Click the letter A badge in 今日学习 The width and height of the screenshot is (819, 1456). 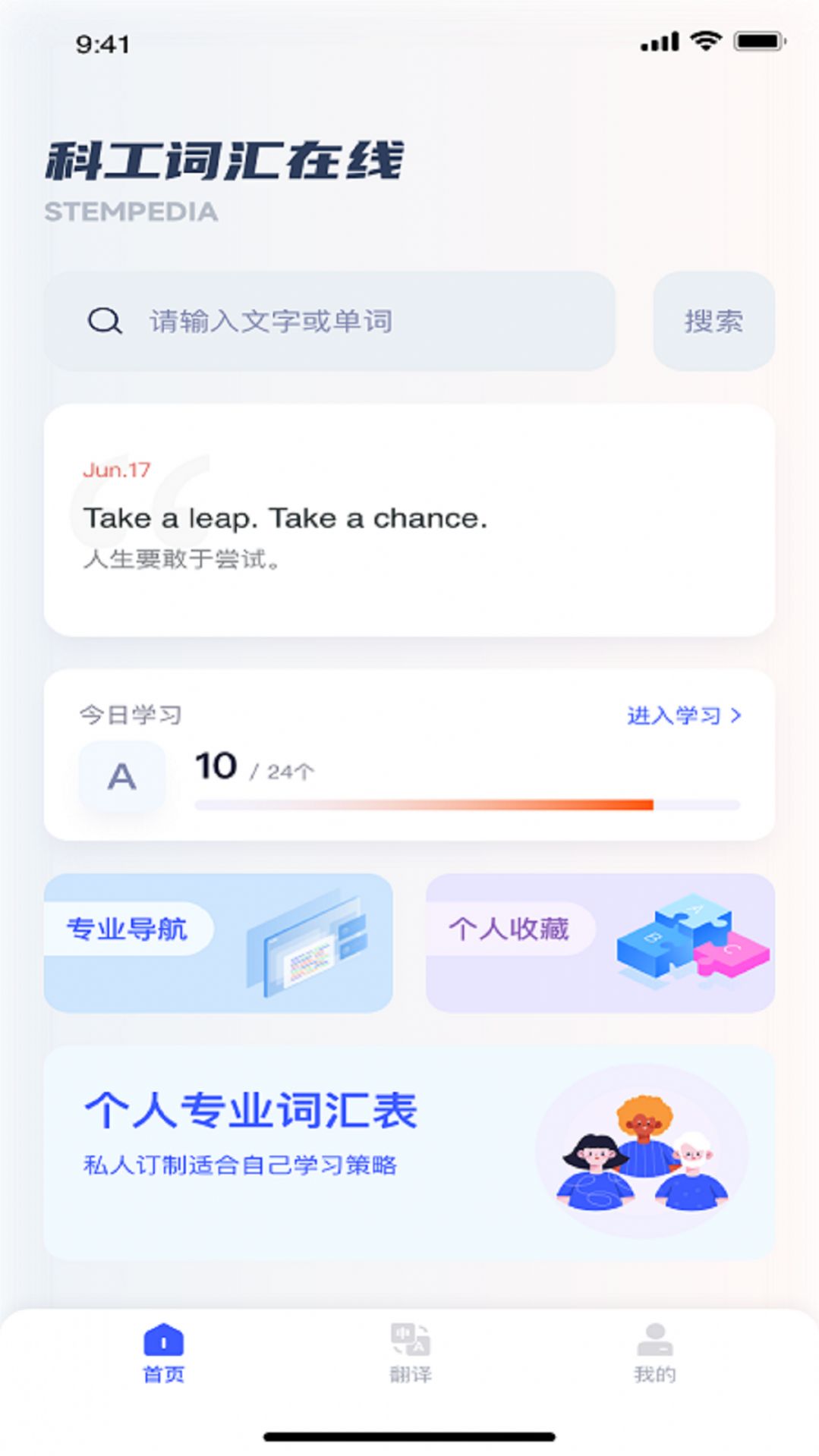(121, 775)
